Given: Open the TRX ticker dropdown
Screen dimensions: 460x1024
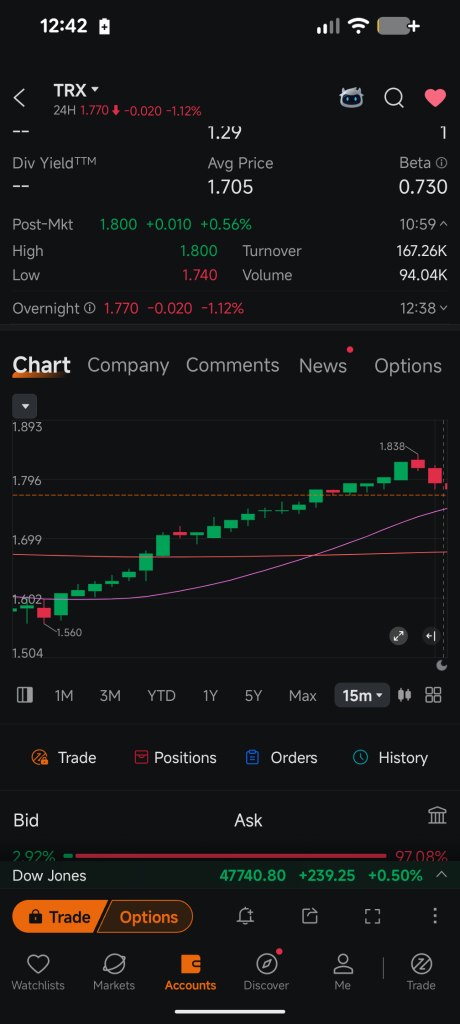Looking at the screenshot, I should click(76, 89).
